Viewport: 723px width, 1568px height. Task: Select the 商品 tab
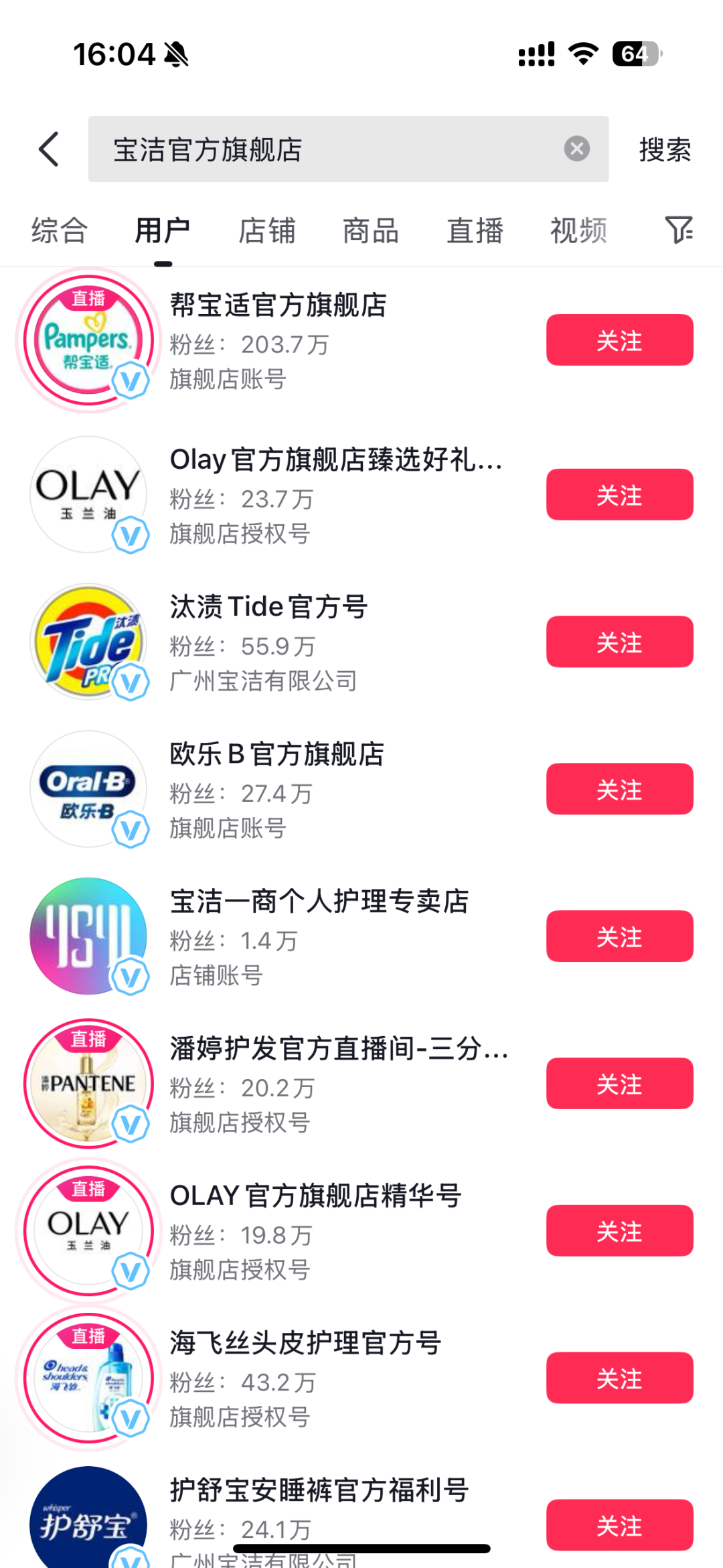(370, 231)
